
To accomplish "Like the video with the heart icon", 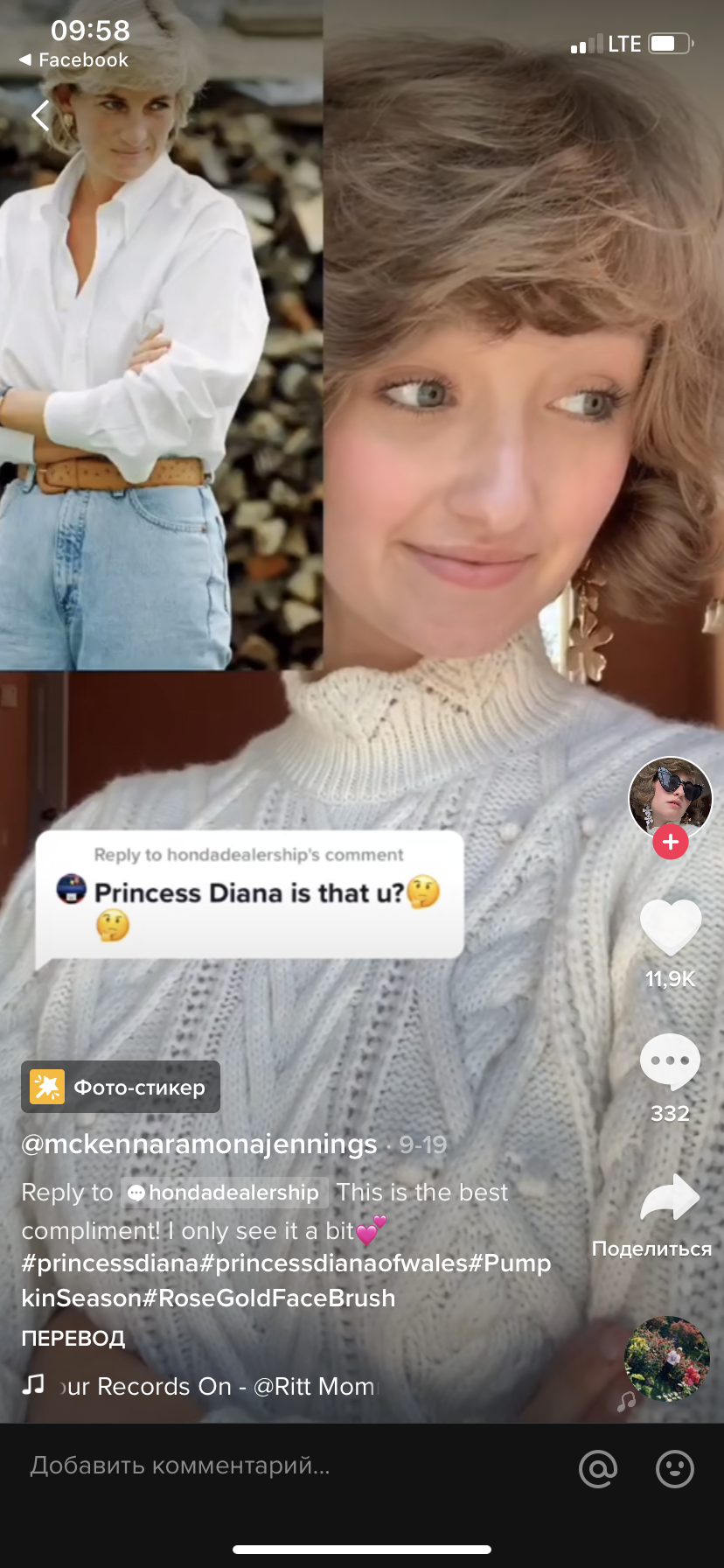I will (x=671, y=927).
